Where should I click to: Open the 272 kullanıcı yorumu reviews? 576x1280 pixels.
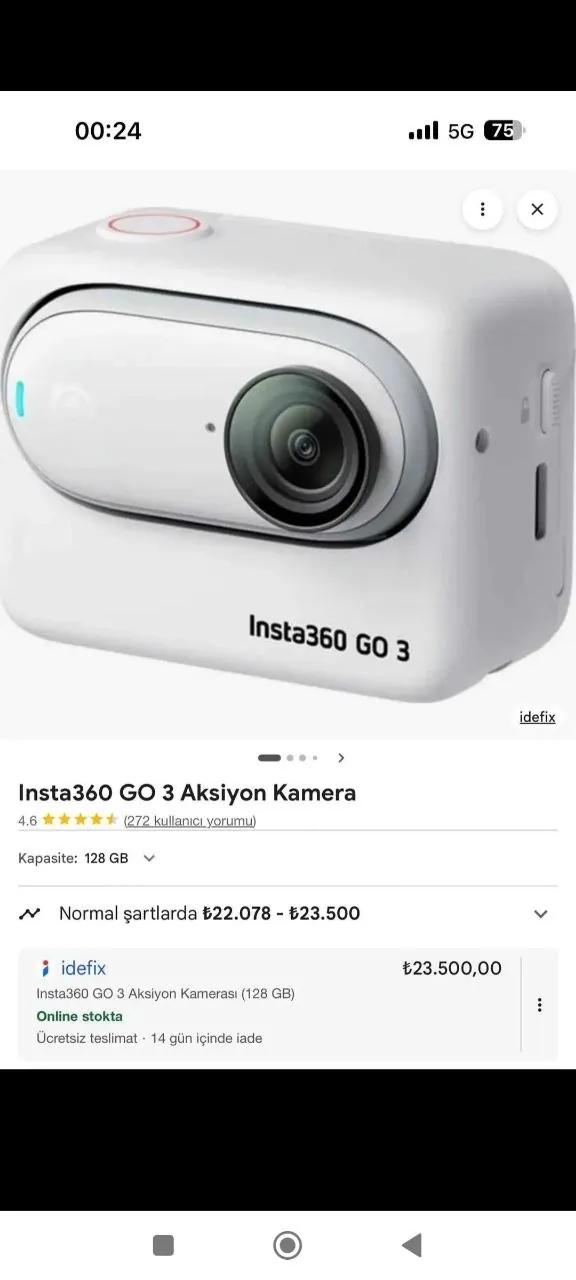(190, 821)
